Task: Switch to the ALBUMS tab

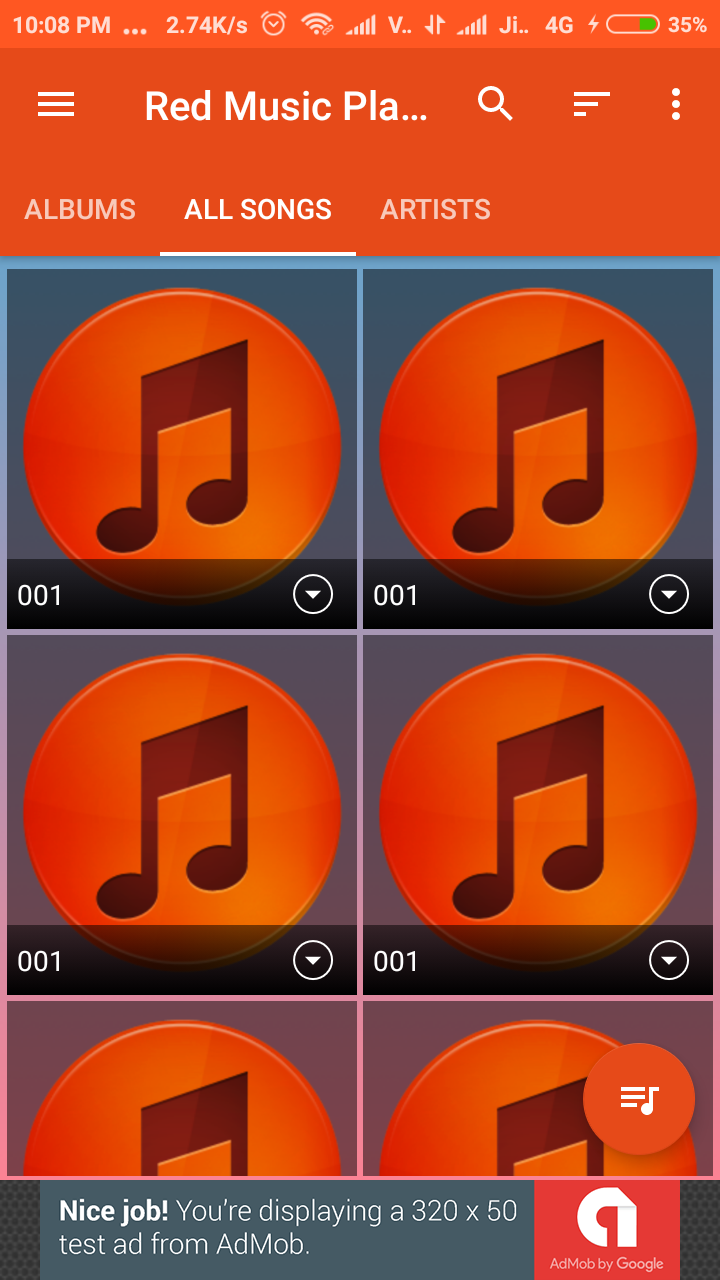Action: coord(80,209)
